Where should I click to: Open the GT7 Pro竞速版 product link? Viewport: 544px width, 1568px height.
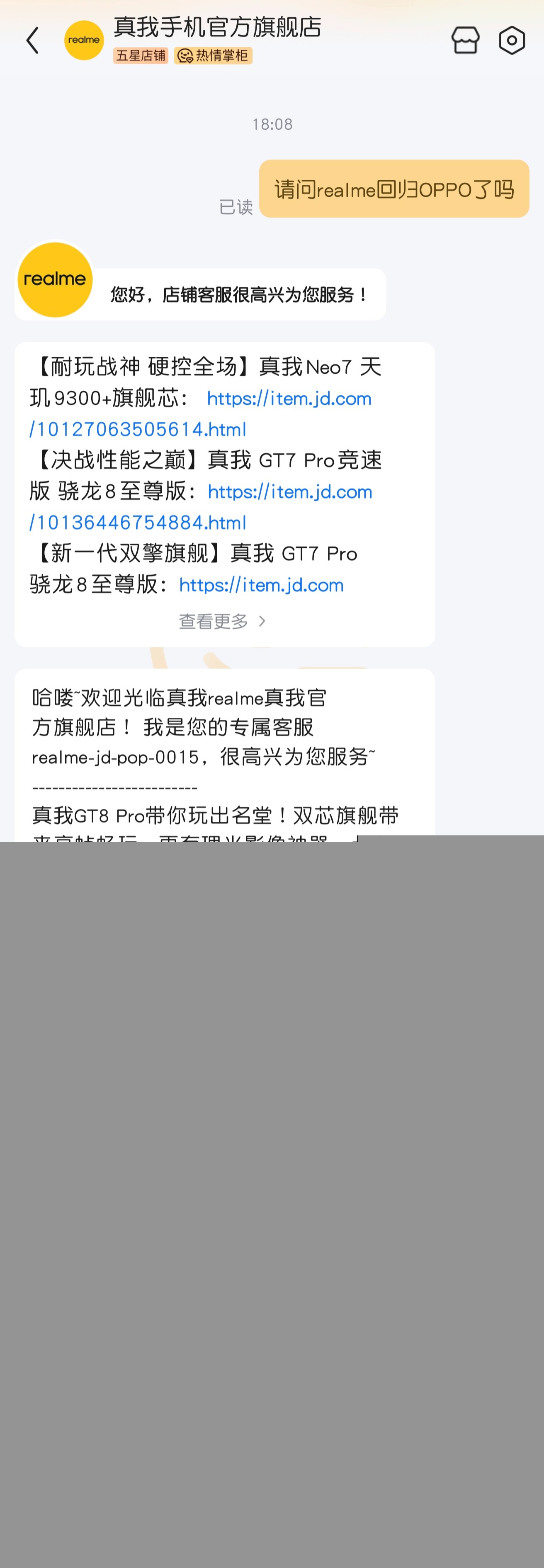[x=289, y=492]
